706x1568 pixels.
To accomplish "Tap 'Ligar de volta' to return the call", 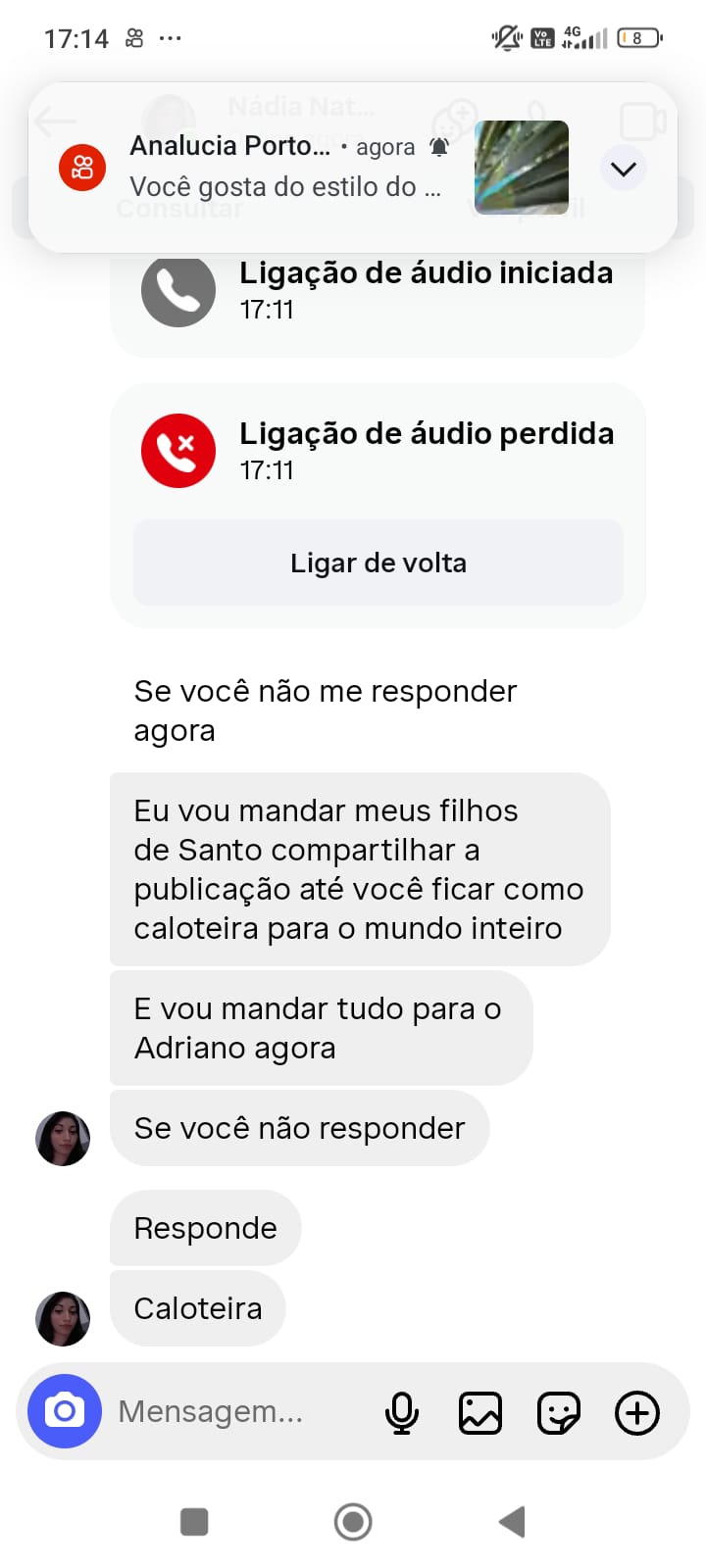I will tap(378, 563).
